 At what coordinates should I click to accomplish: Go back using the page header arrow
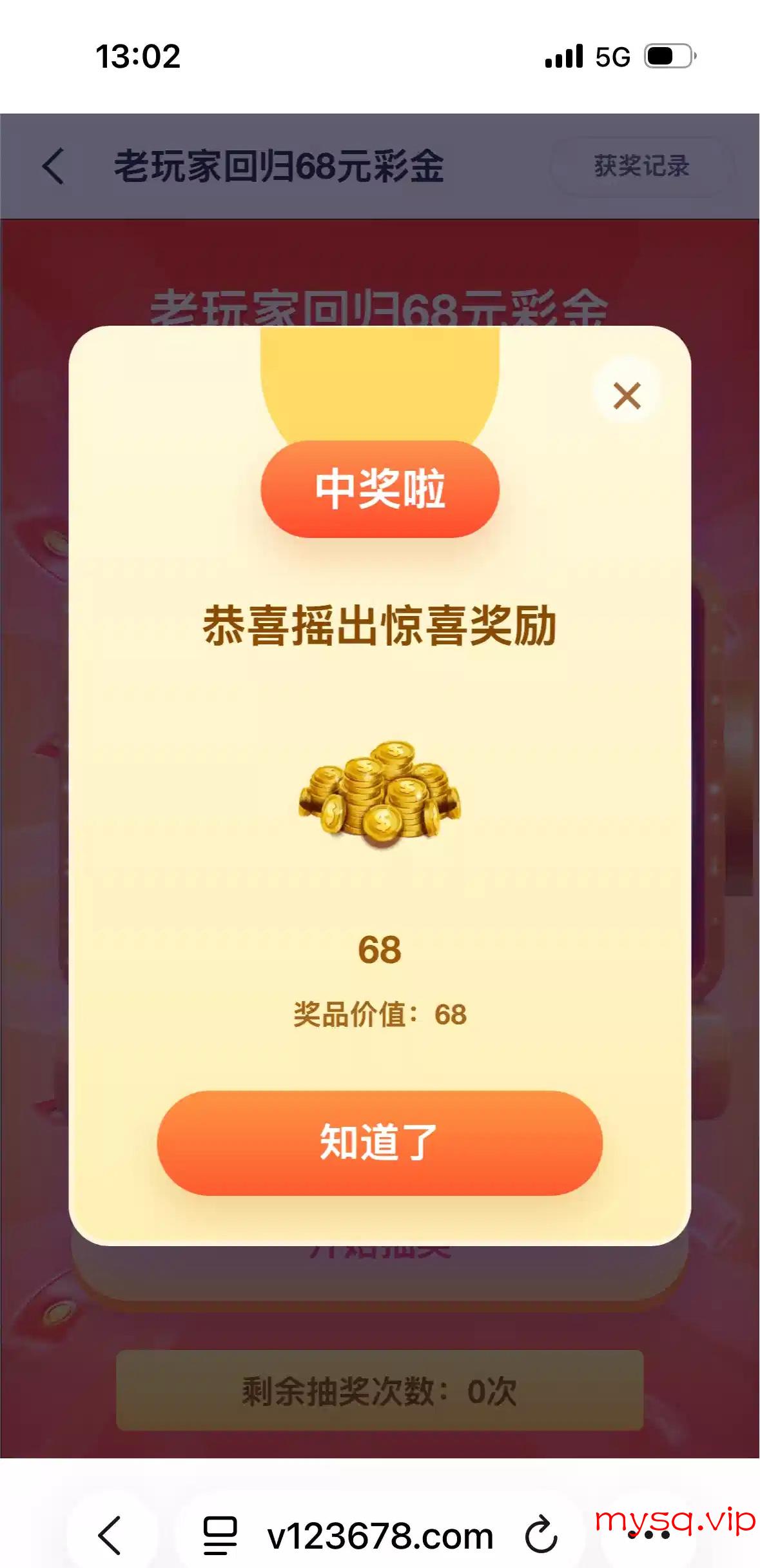pyautogui.click(x=54, y=166)
